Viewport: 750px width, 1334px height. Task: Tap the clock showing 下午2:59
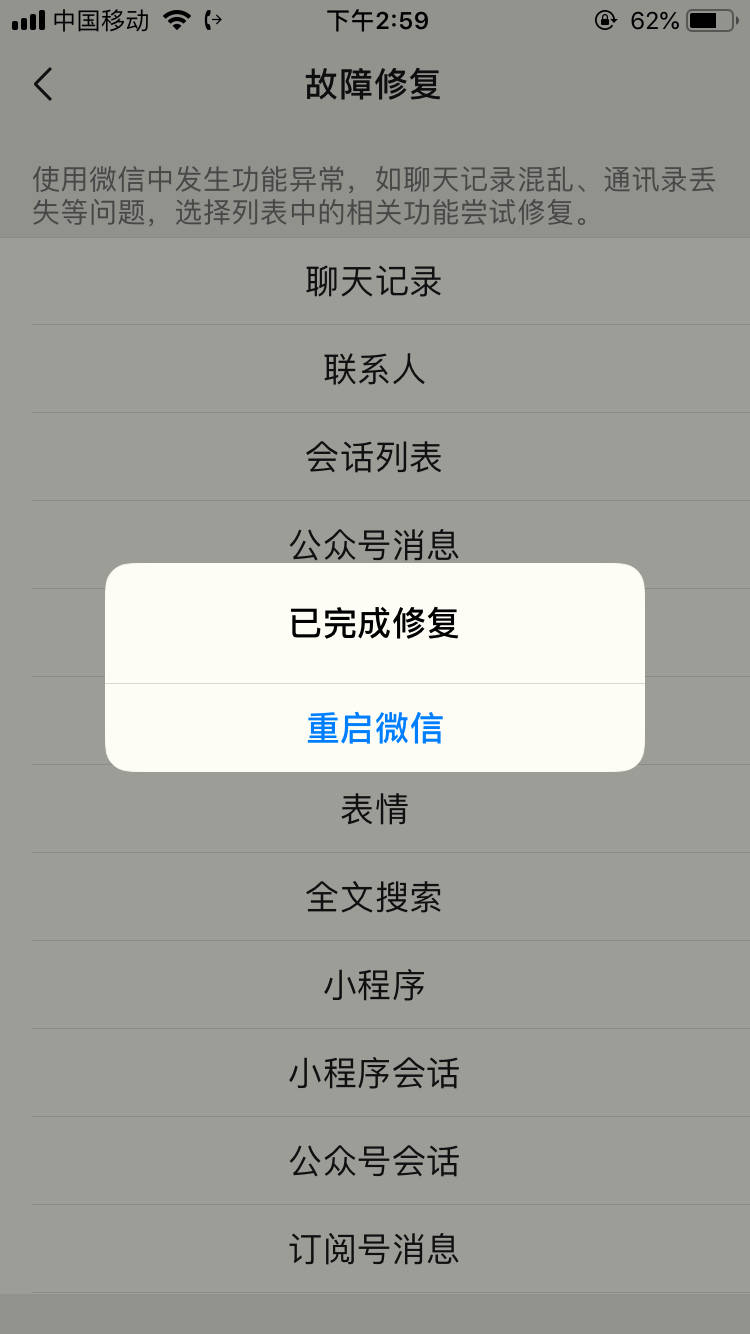(375, 20)
